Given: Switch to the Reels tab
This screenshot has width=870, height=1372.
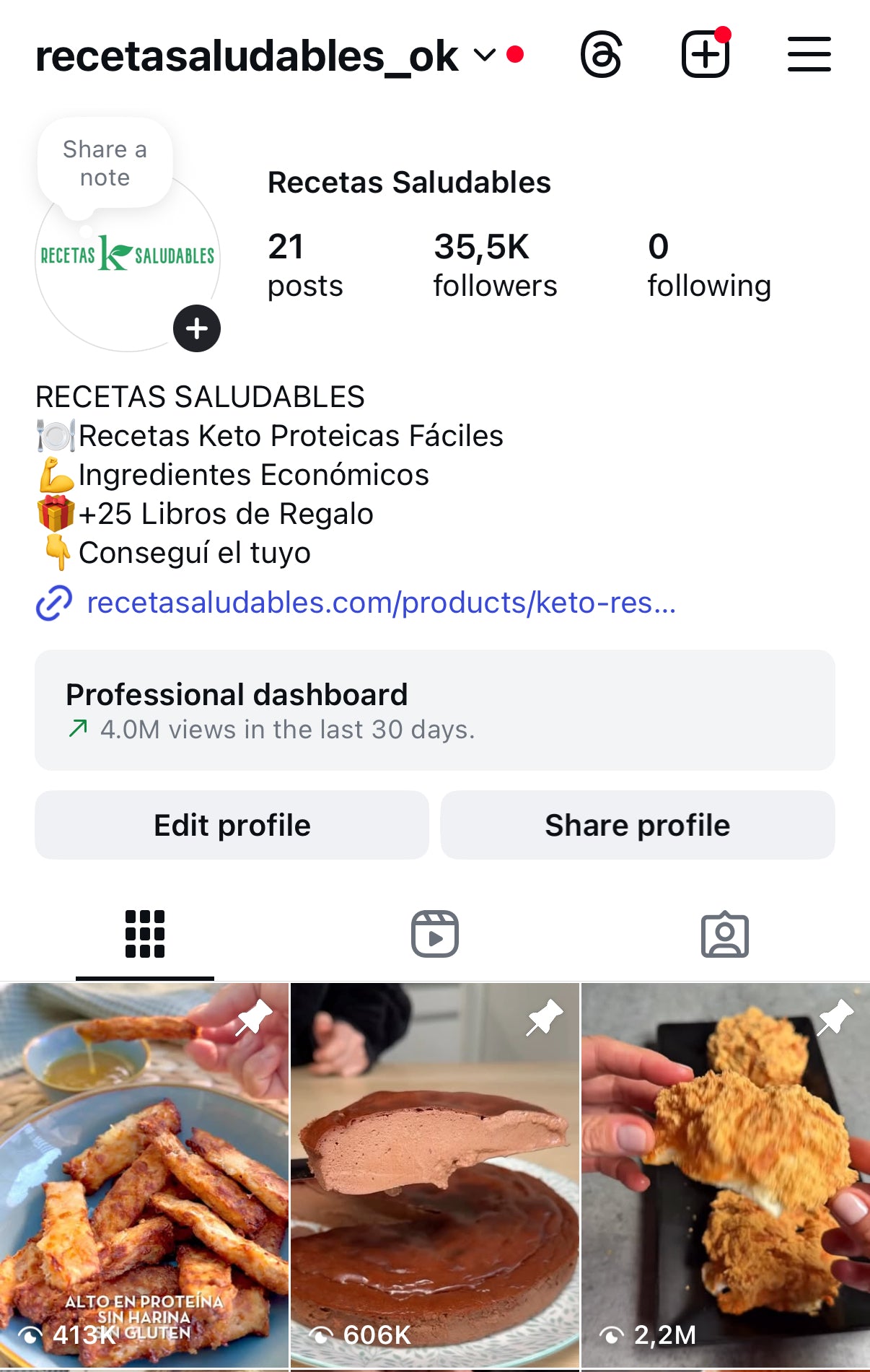Looking at the screenshot, I should 435,934.
